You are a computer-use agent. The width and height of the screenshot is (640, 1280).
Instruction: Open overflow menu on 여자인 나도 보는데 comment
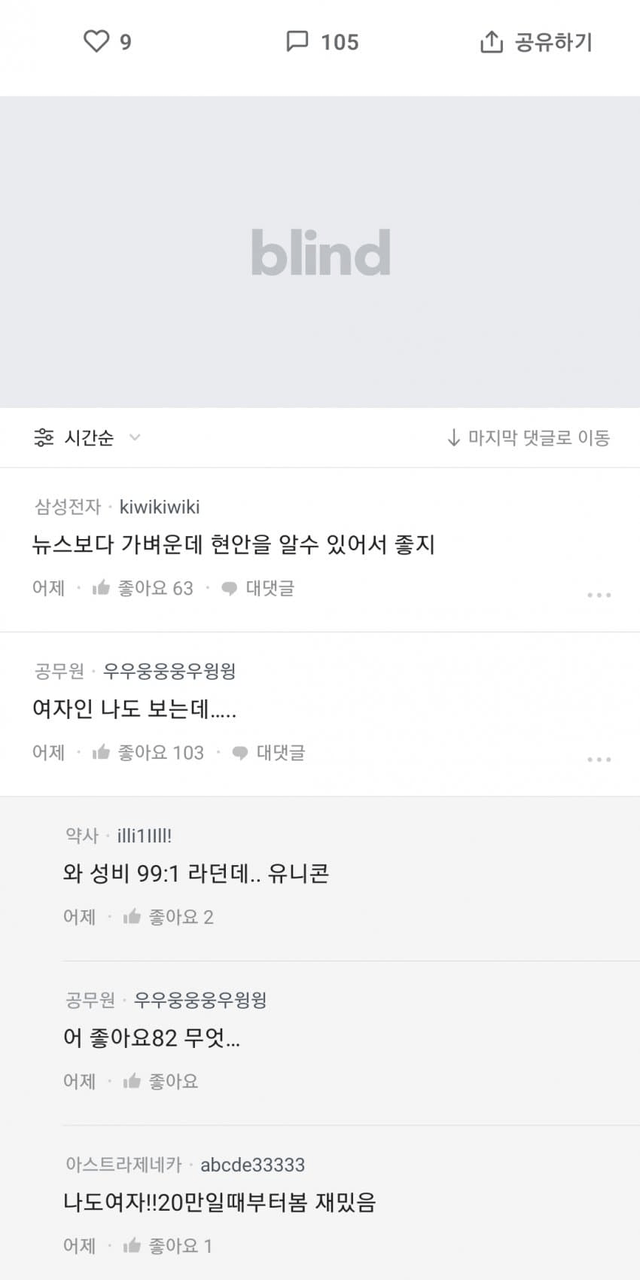pos(598,759)
